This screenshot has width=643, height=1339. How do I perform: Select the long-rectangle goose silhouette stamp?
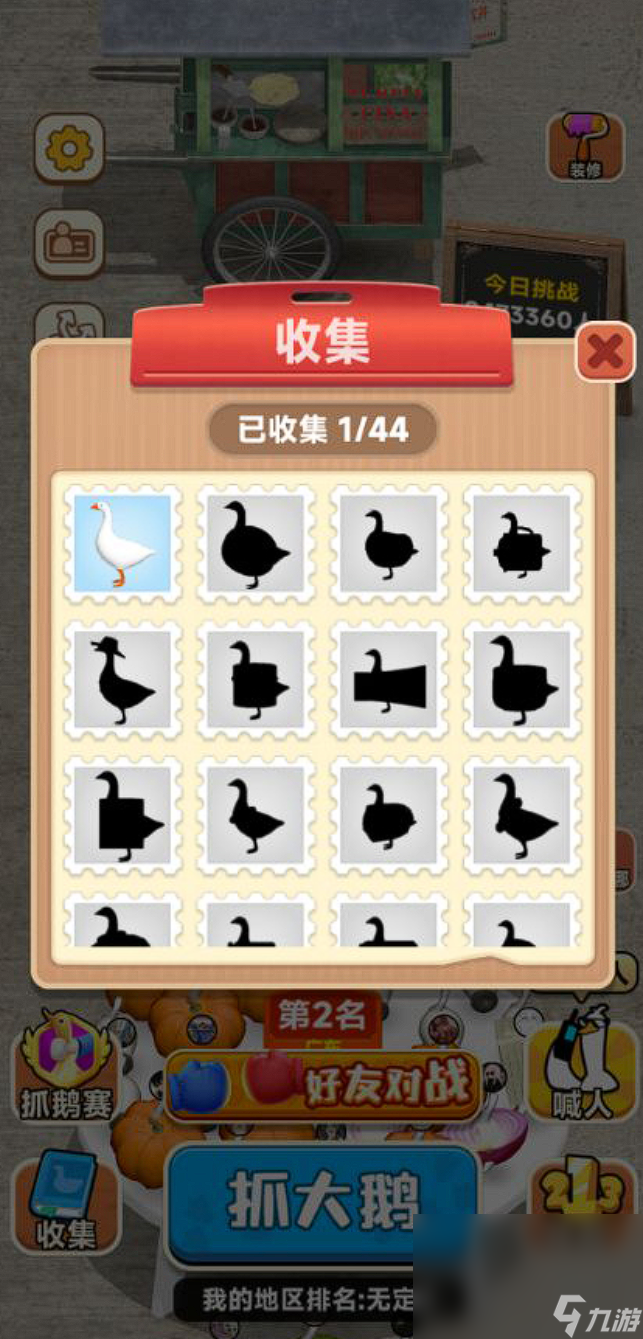pos(388,679)
